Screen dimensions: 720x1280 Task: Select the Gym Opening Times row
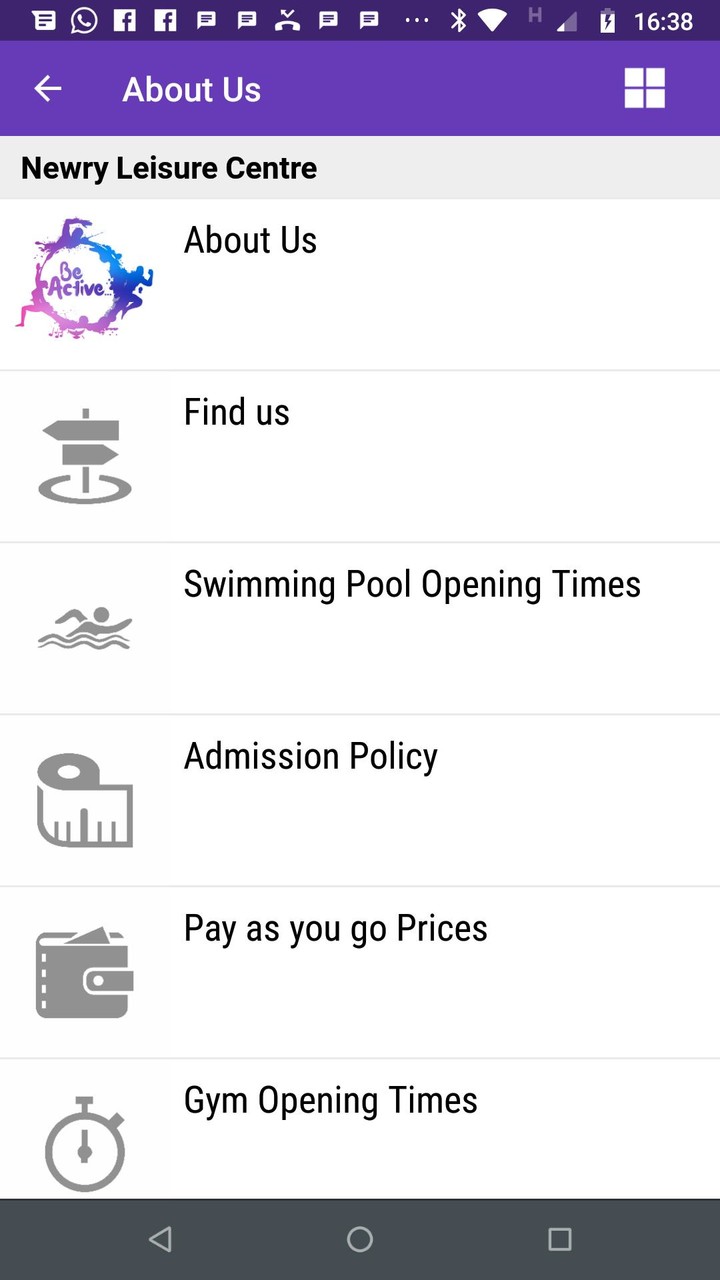[330, 1100]
